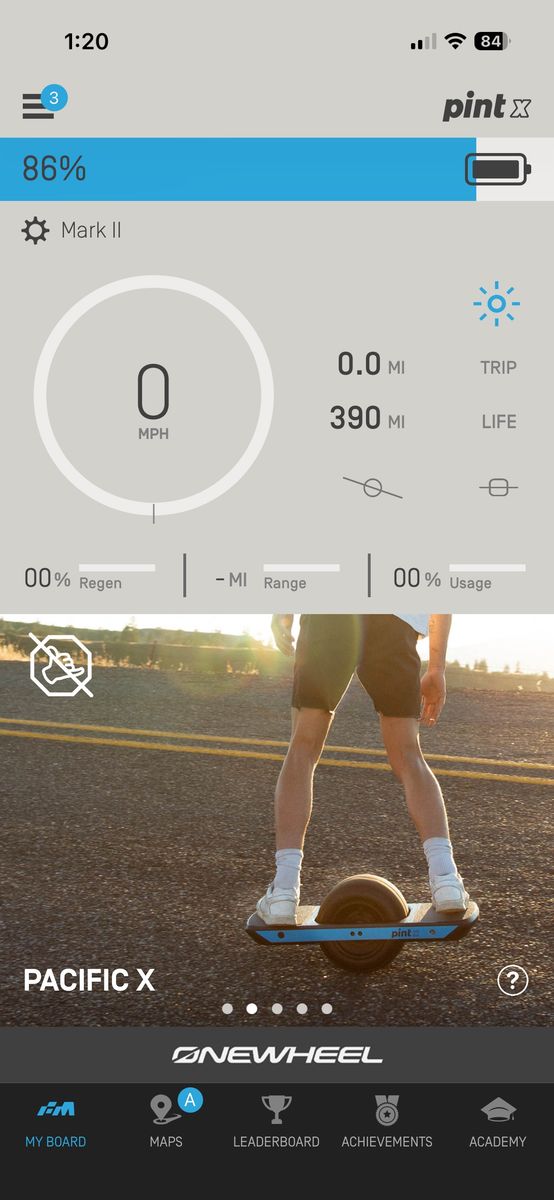This screenshot has width=554, height=1200.
Task: Tap the level board icon
Action: tap(498, 487)
